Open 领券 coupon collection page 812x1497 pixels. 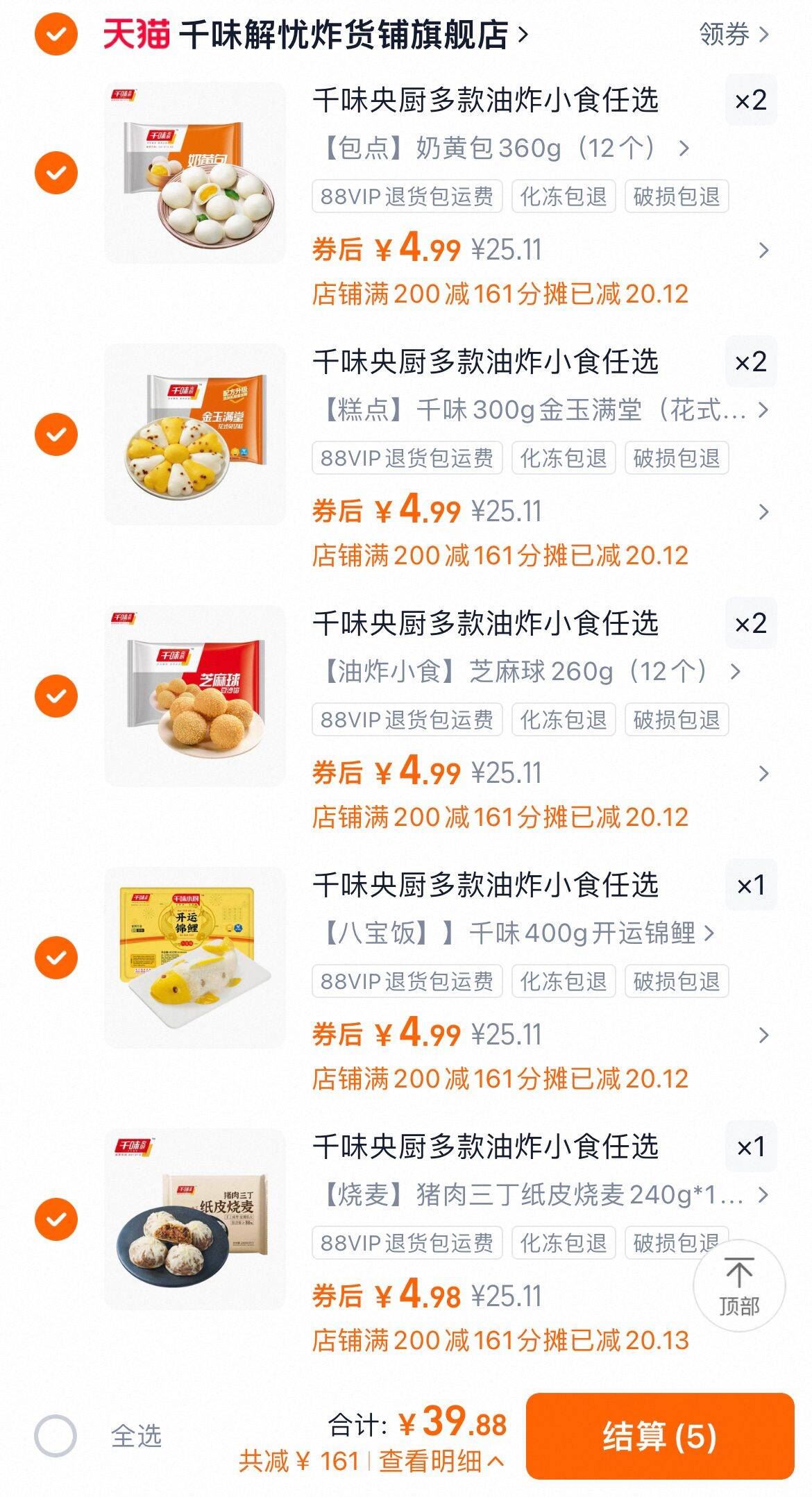point(732,31)
